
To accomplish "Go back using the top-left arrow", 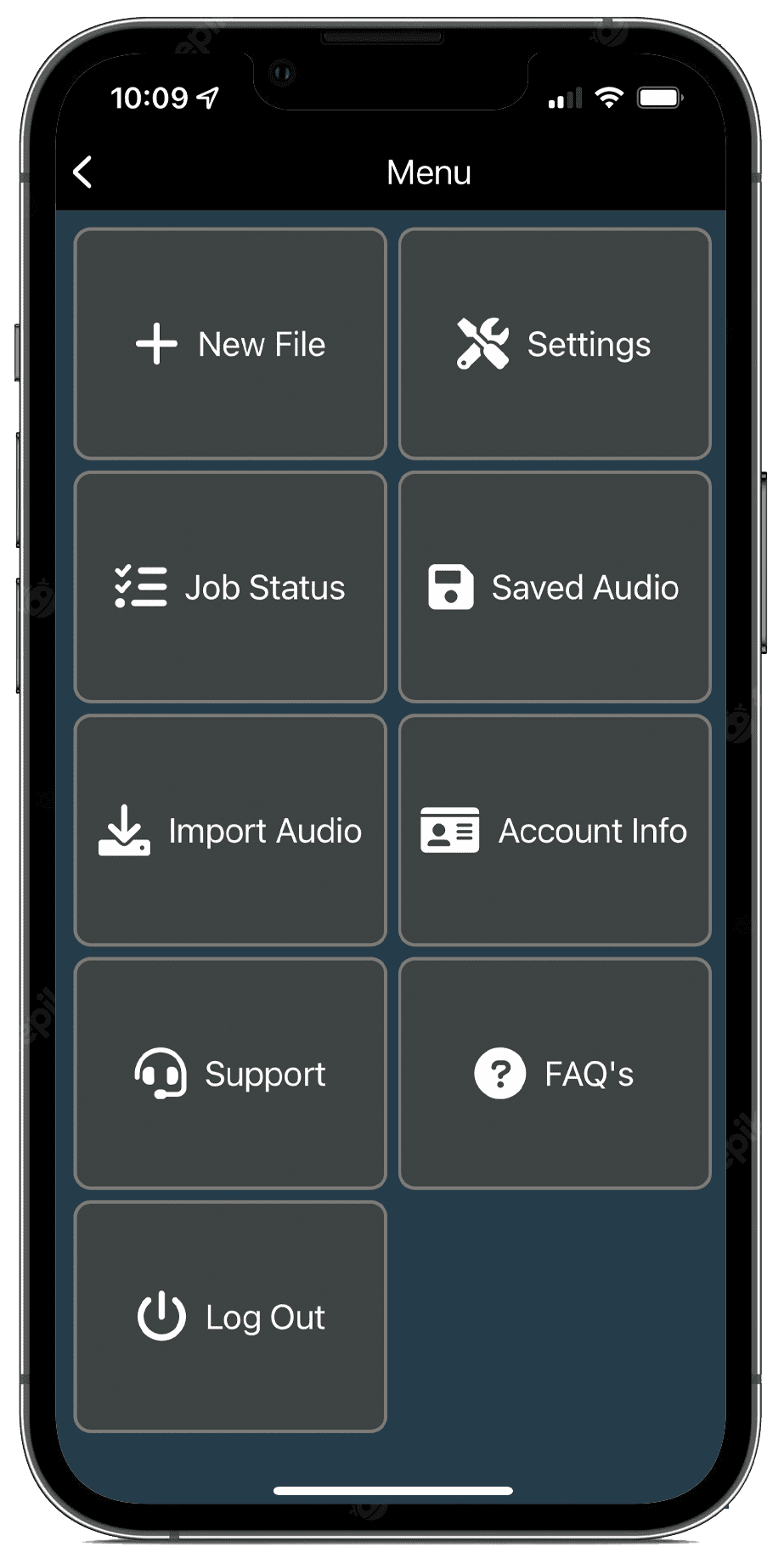I will [x=83, y=172].
